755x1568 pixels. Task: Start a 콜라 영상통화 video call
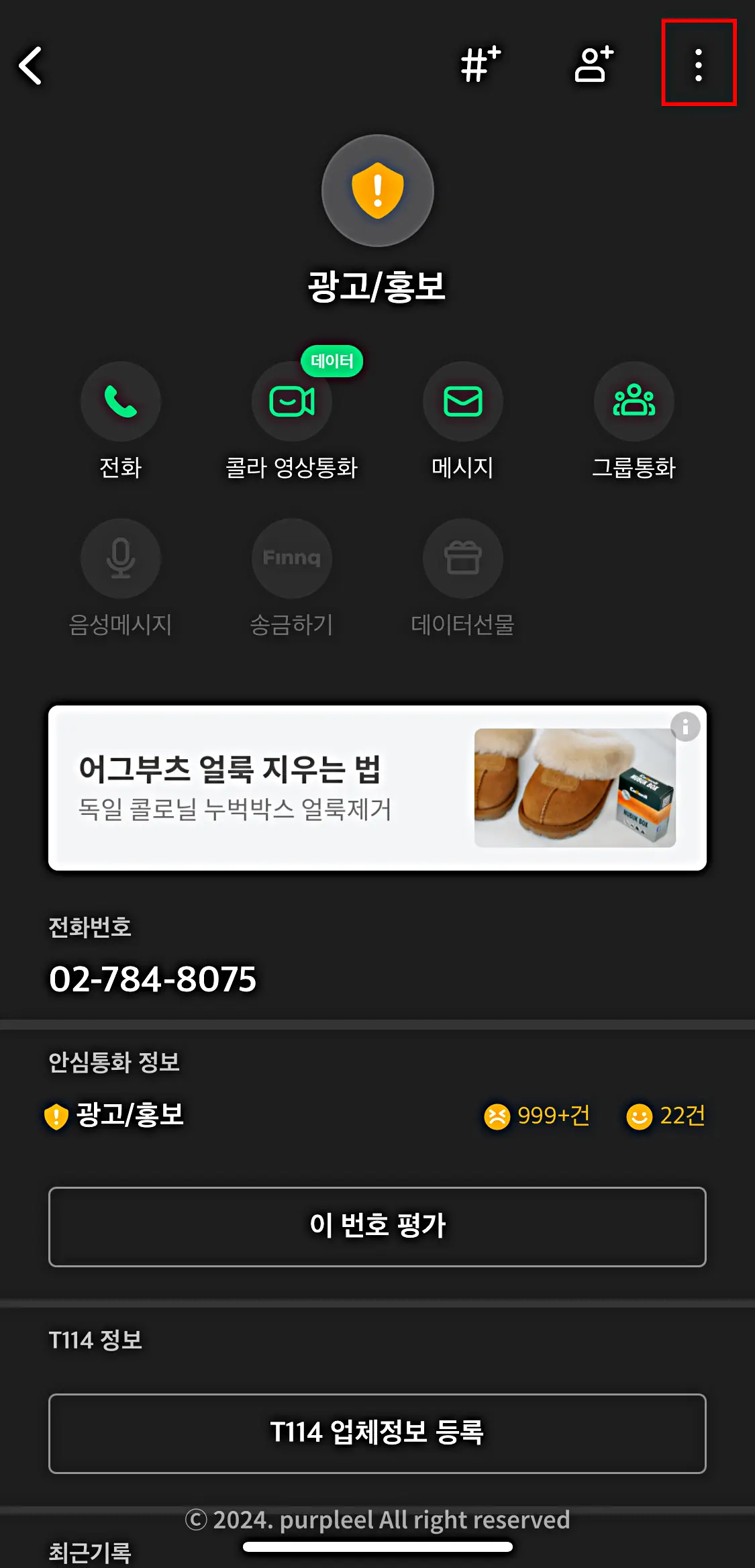point(291,401)
